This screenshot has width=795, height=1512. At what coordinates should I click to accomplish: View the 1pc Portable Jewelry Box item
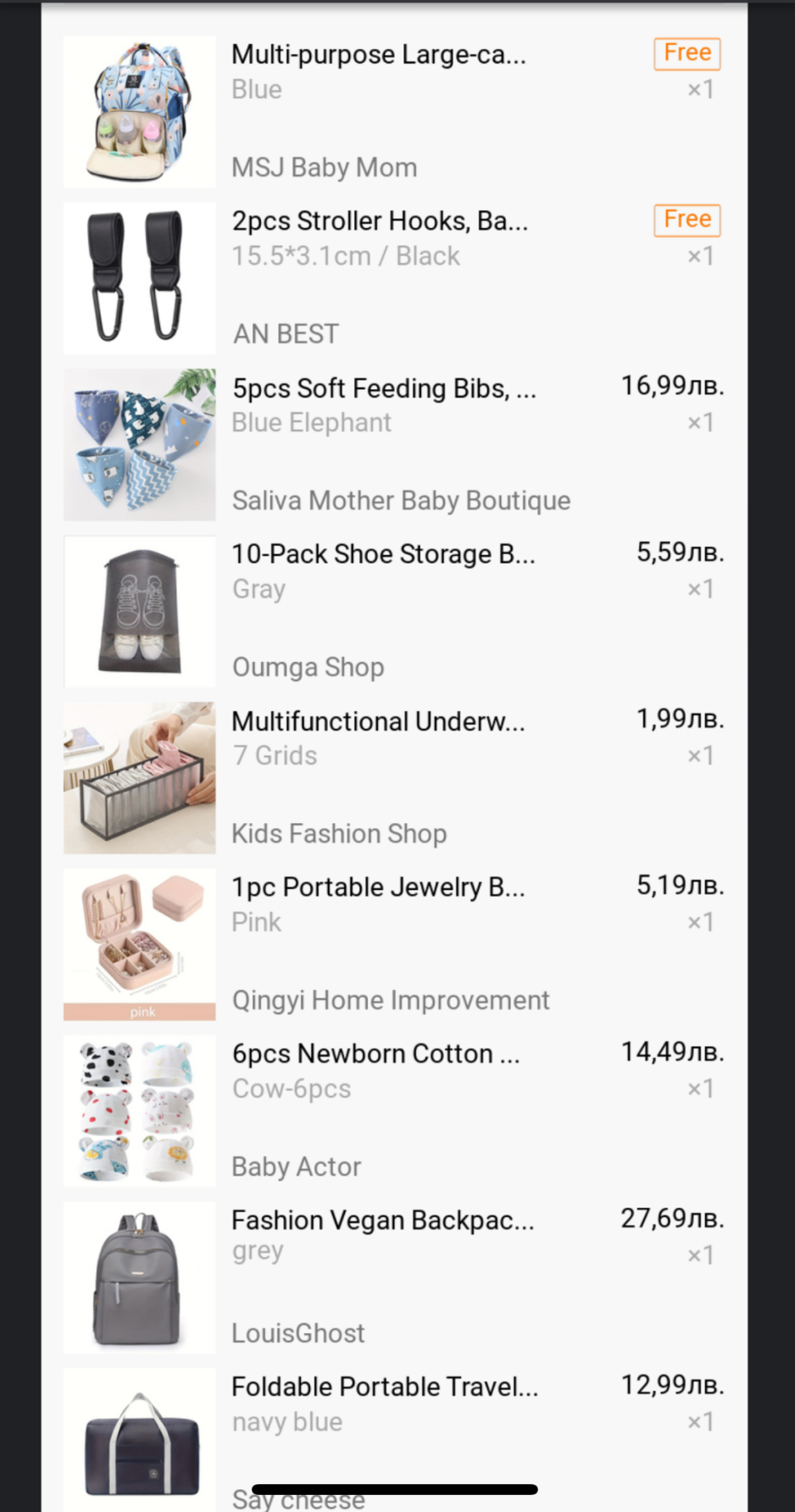[x=378, y=888]
